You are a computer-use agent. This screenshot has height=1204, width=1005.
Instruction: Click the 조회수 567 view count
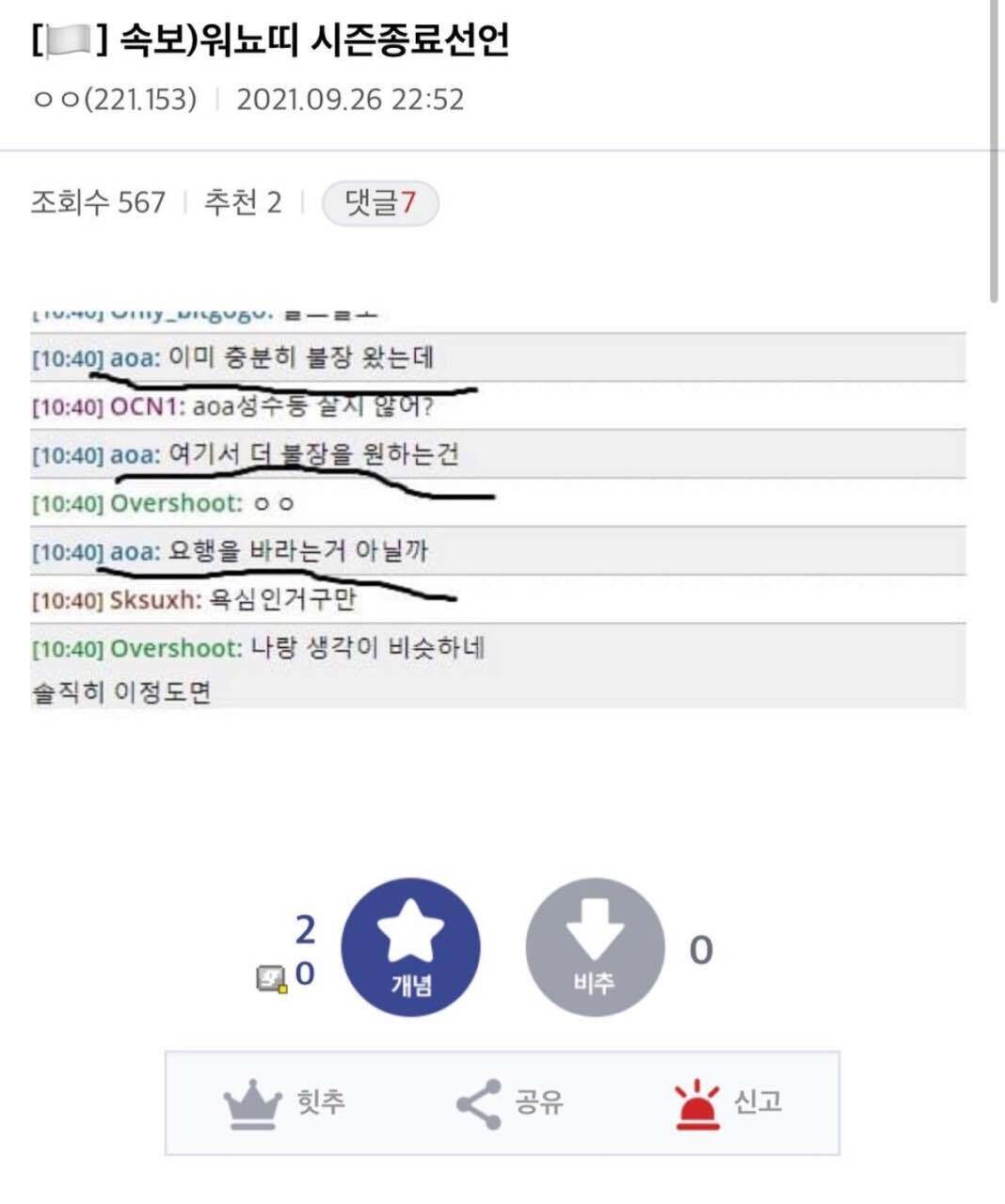point(97,202)
